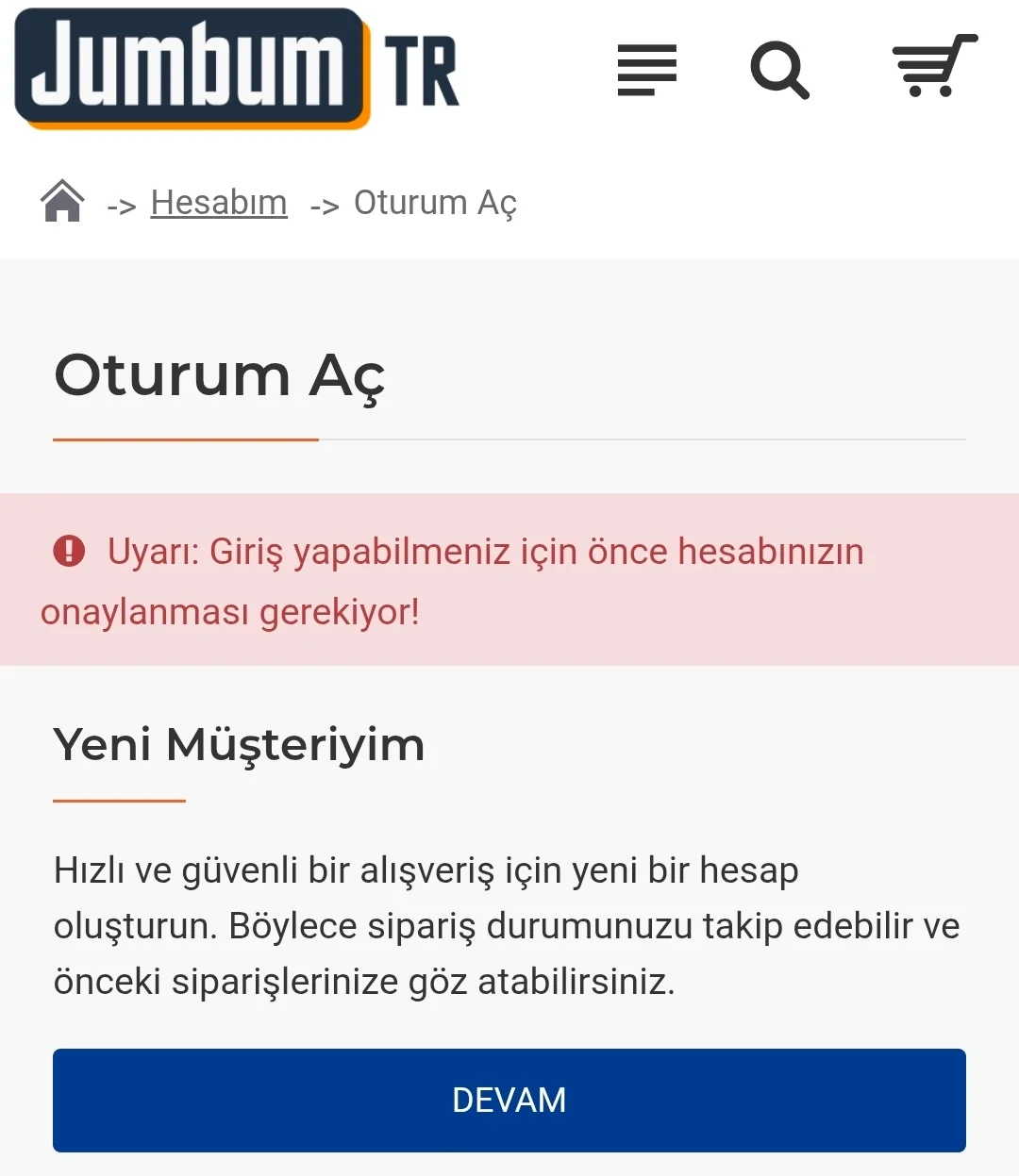The image size is (1019, 1176).
Task: Open site search from the header
Action: pos(780,71)
